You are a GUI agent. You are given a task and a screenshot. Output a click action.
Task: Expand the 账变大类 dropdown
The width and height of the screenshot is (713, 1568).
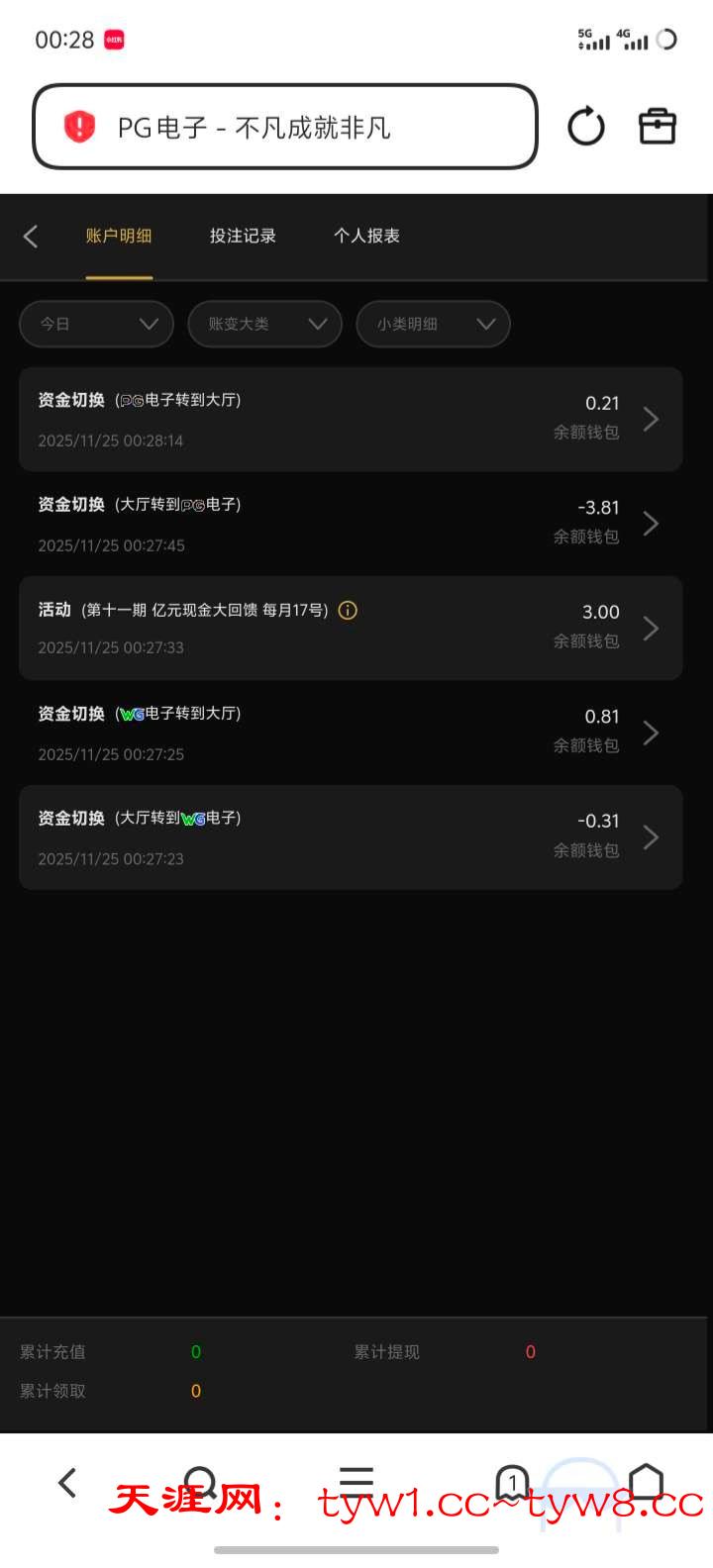(264, 325)
